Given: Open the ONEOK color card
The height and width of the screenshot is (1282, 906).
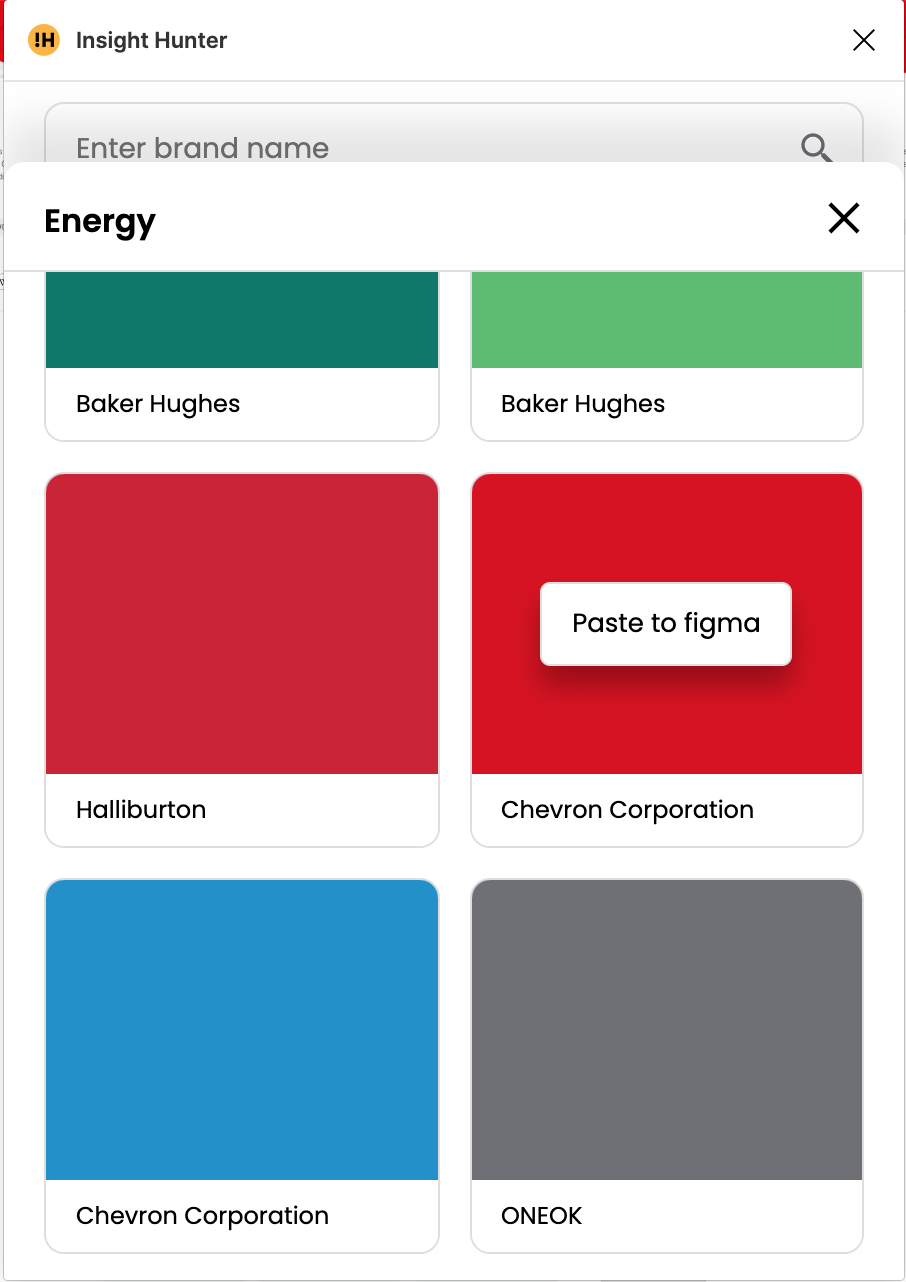Looking at the screenshot, I should pyautogui.click(x=666, y=1065).
